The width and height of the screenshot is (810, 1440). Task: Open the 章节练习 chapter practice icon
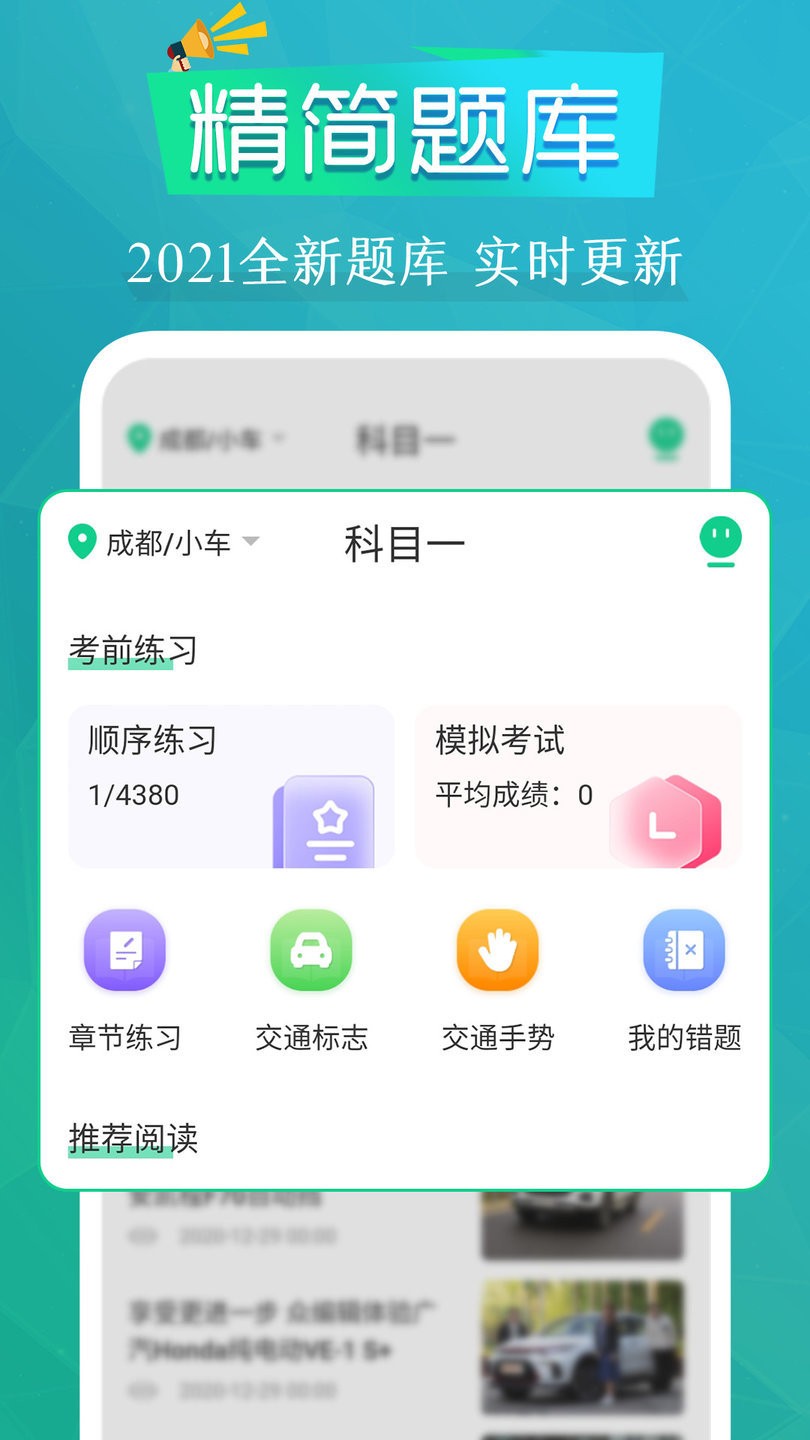pos(124,950)
